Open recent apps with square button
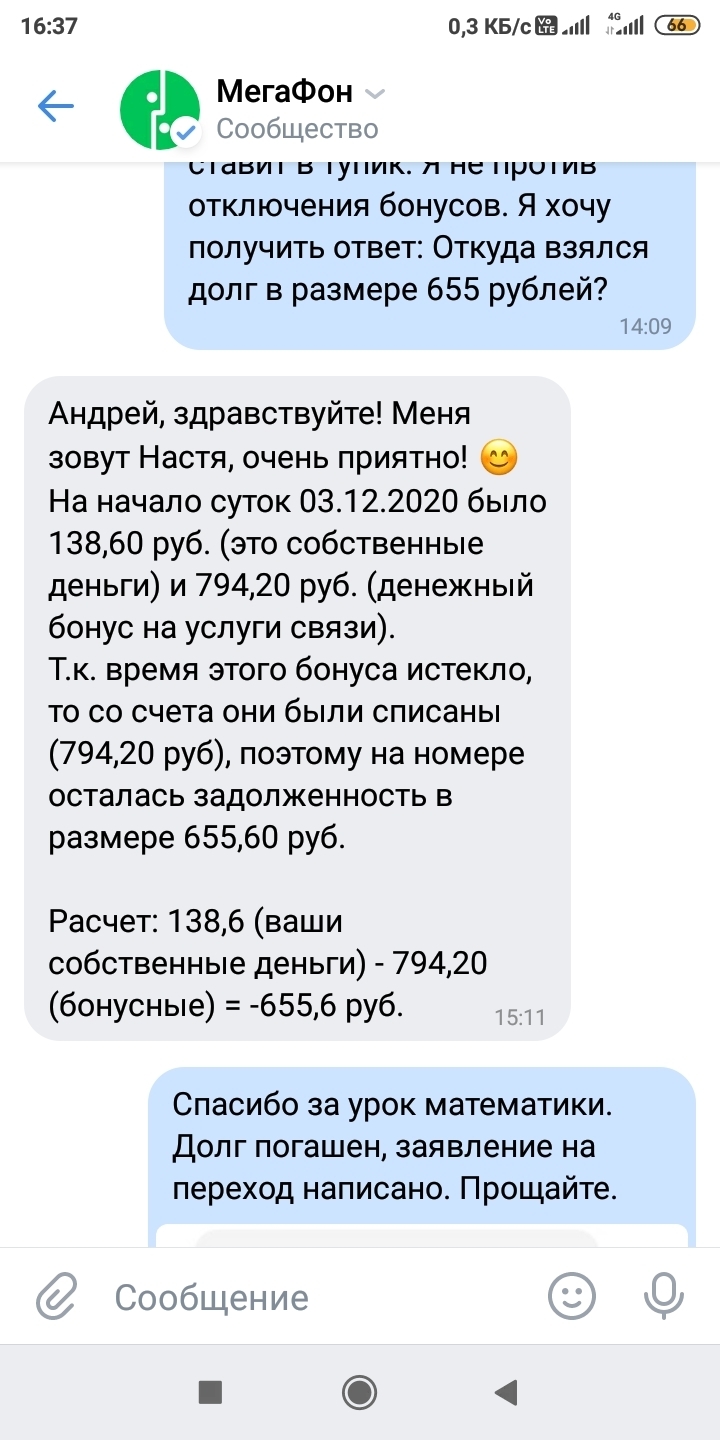 [210, 1391]
